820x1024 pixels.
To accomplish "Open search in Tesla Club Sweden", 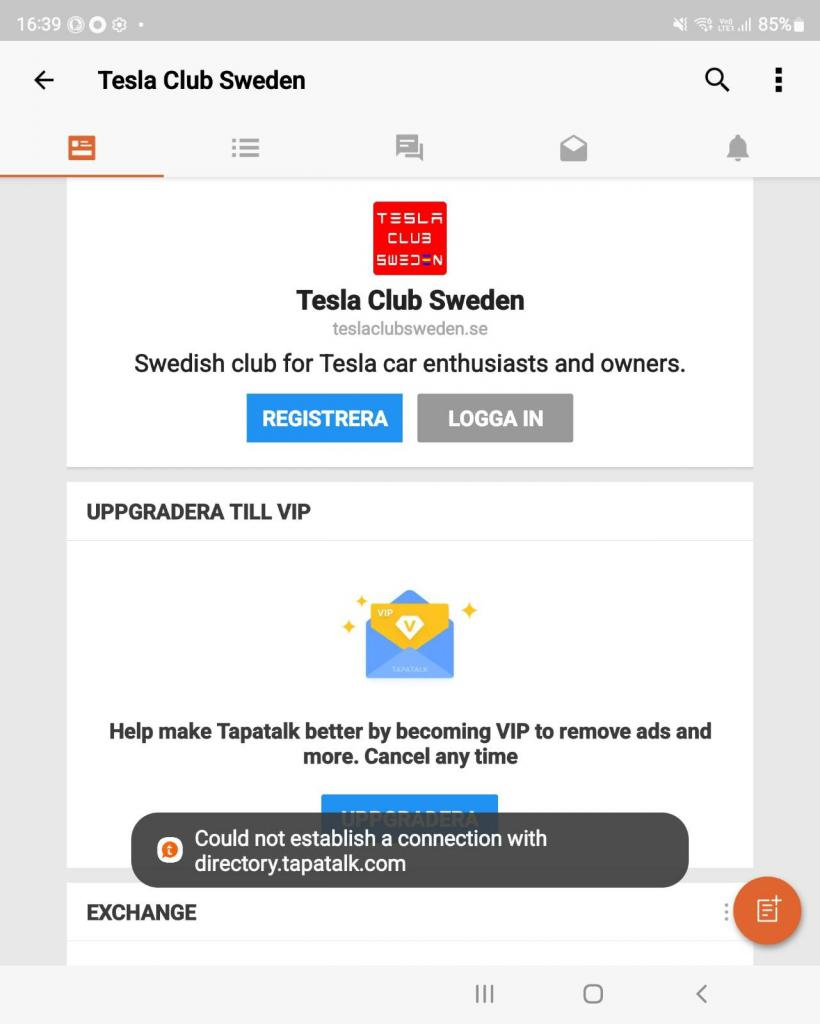I will tap(717, 80).
